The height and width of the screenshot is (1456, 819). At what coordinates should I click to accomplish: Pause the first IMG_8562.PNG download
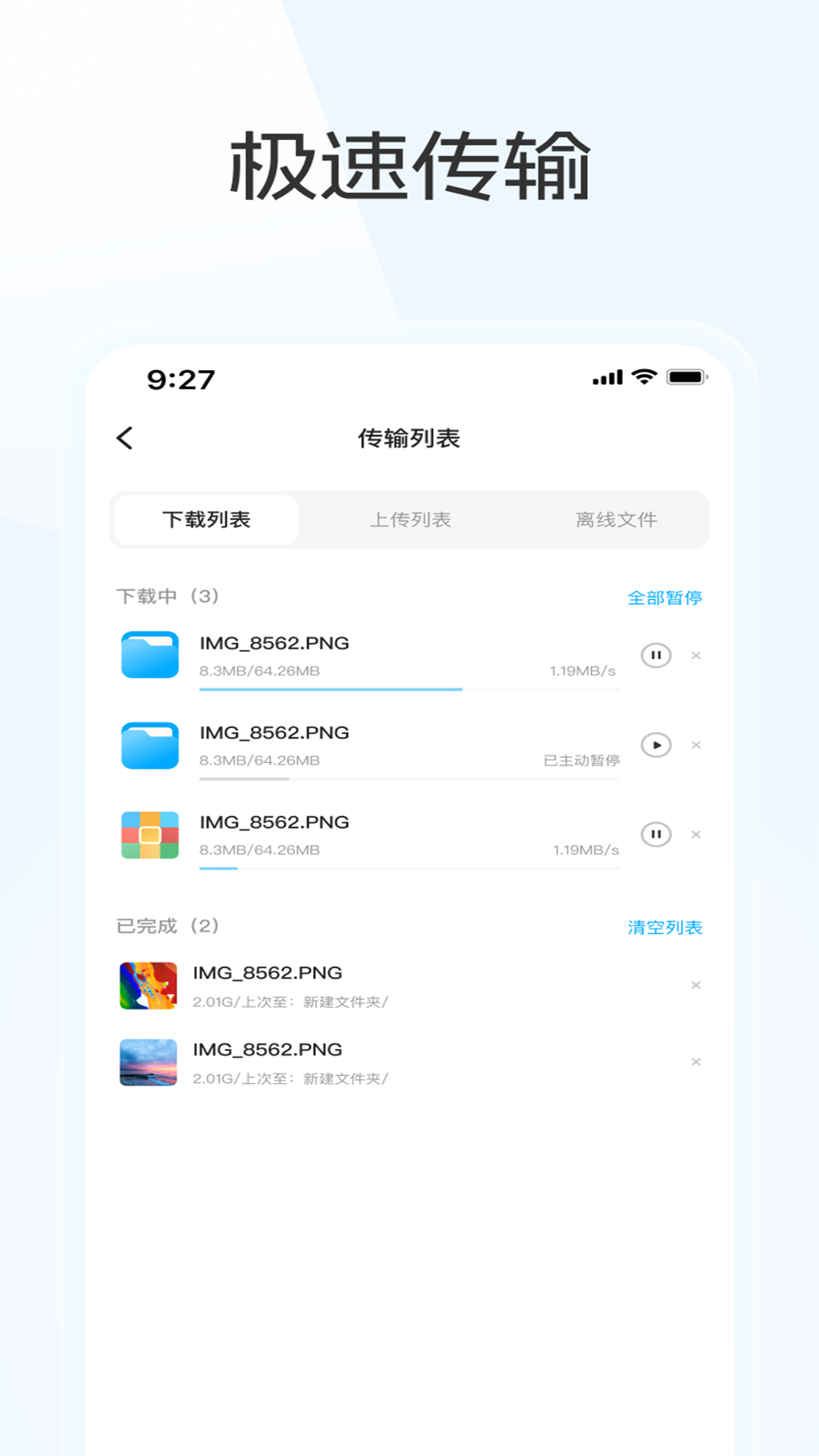click(655, 655)
